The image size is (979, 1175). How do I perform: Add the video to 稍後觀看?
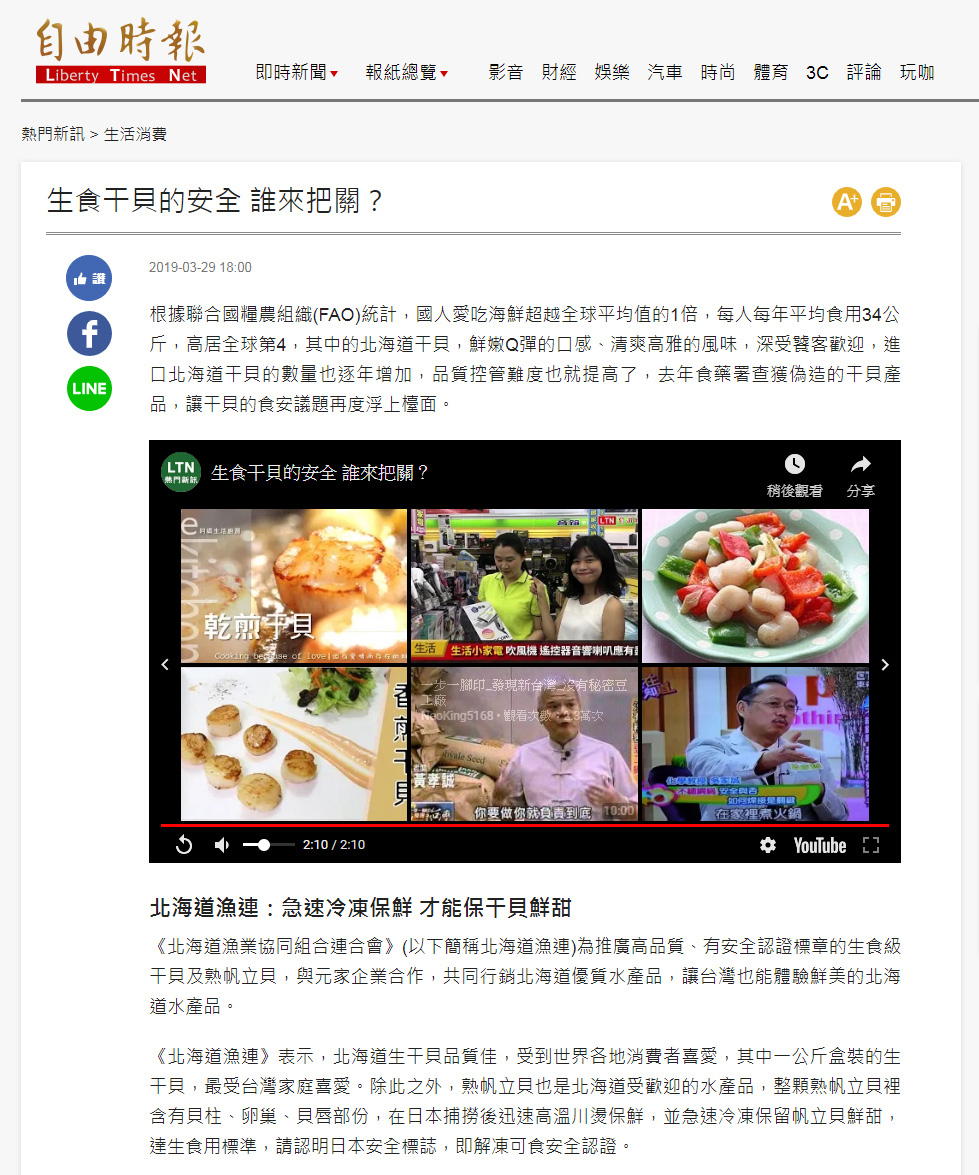point(794,474)
